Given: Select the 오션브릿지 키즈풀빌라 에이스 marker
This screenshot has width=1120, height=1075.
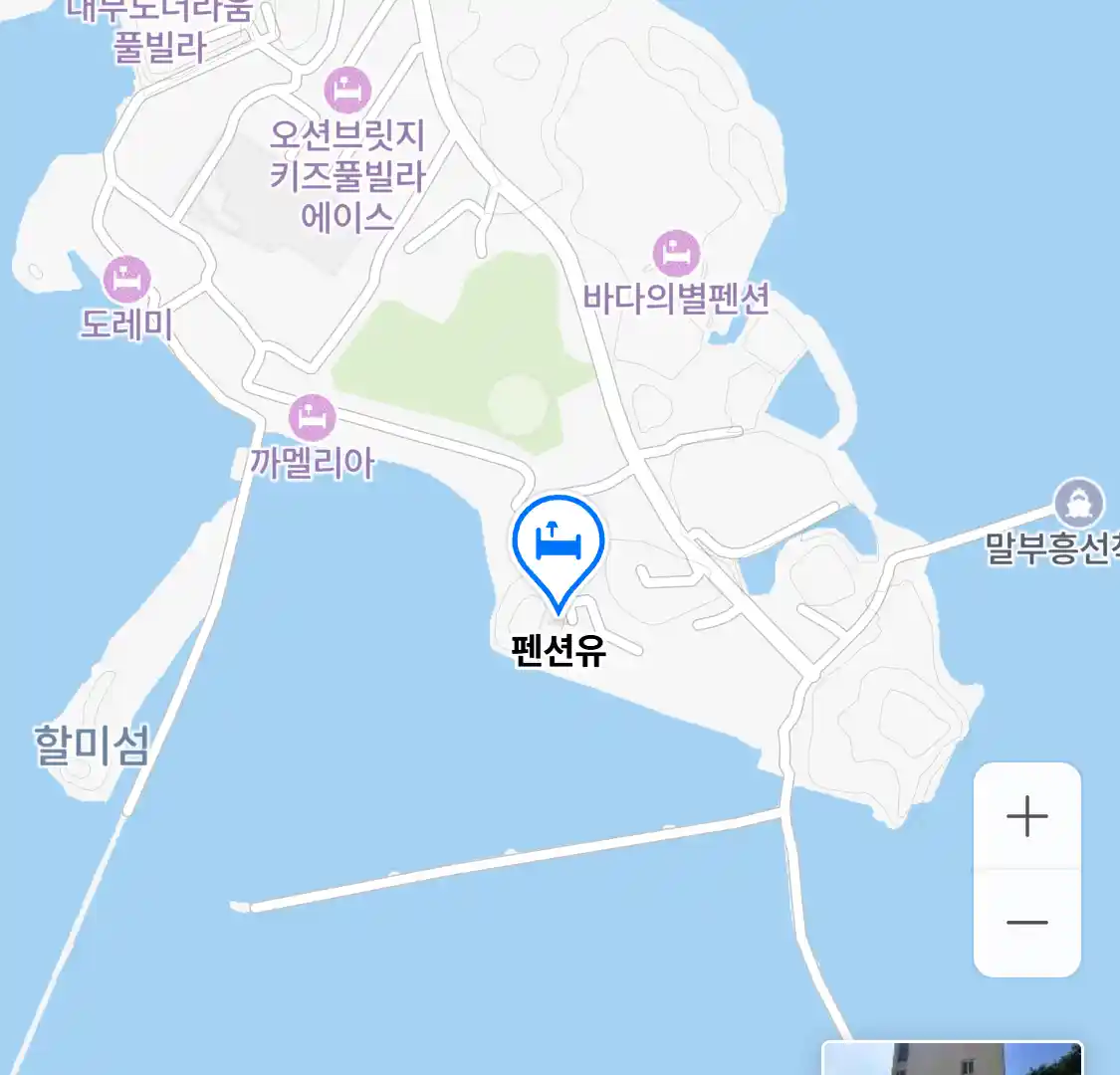Looking at the screenshot, I should (347, 92).
